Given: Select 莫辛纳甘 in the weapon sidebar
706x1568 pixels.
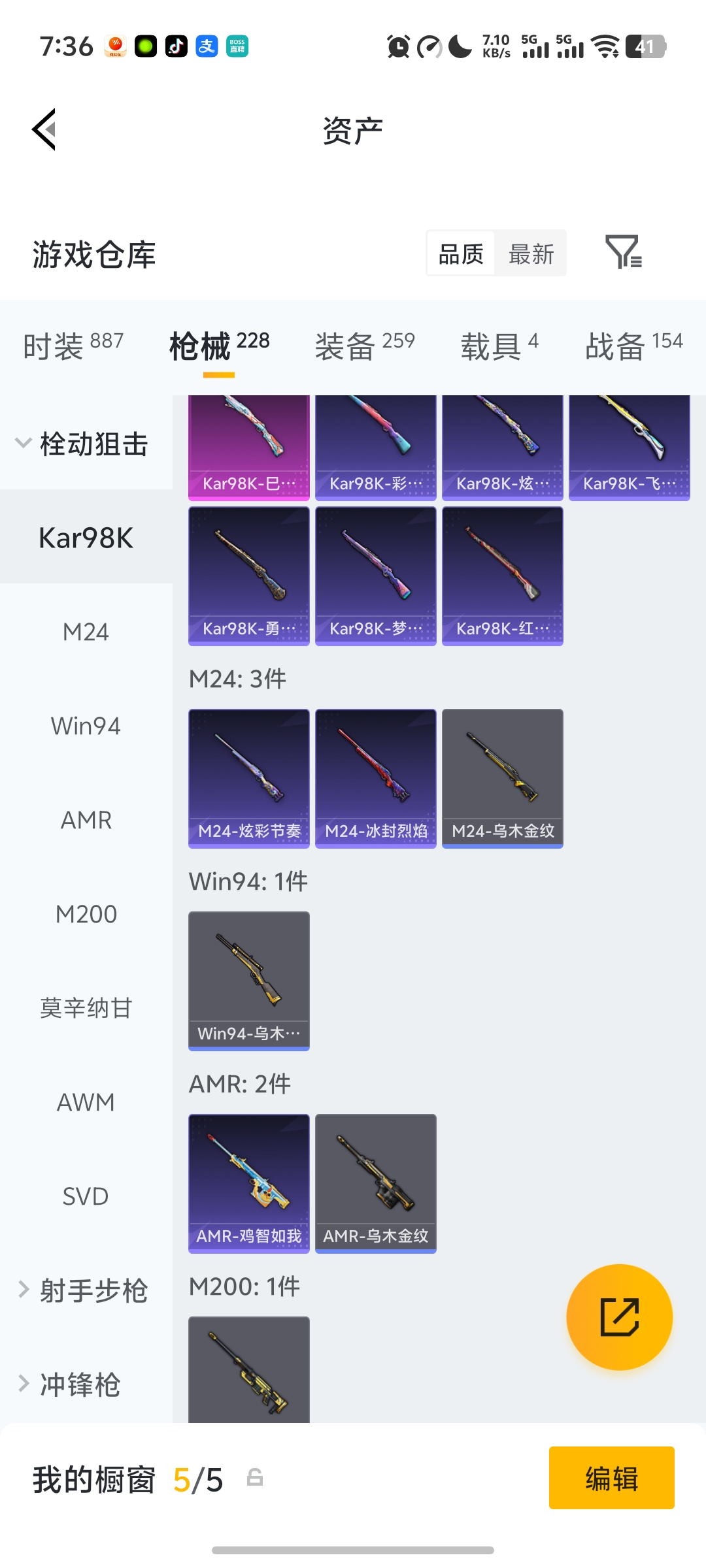Looking at the screenshot, I should coord(86,1008).
